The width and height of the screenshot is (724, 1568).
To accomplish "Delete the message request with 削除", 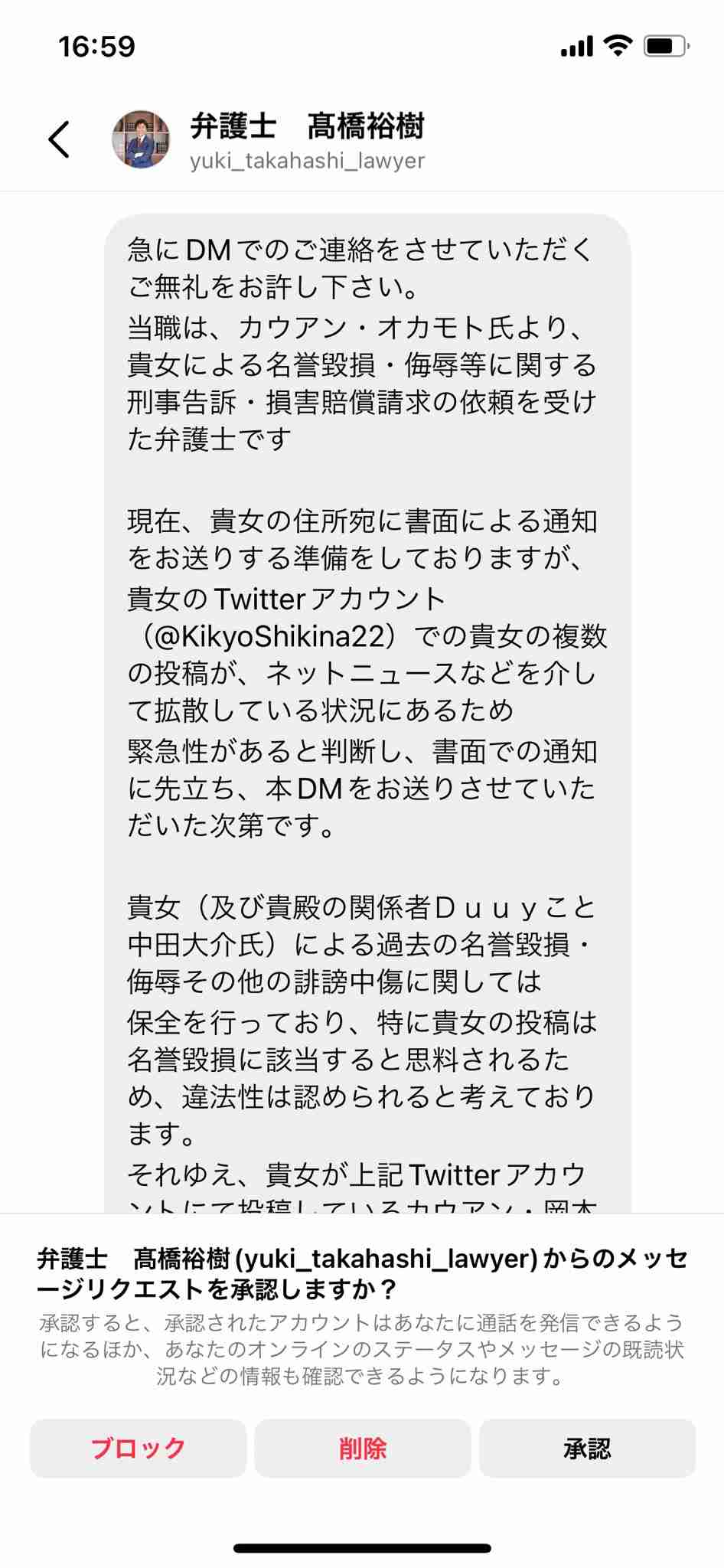I will [x=362, y=1448].
